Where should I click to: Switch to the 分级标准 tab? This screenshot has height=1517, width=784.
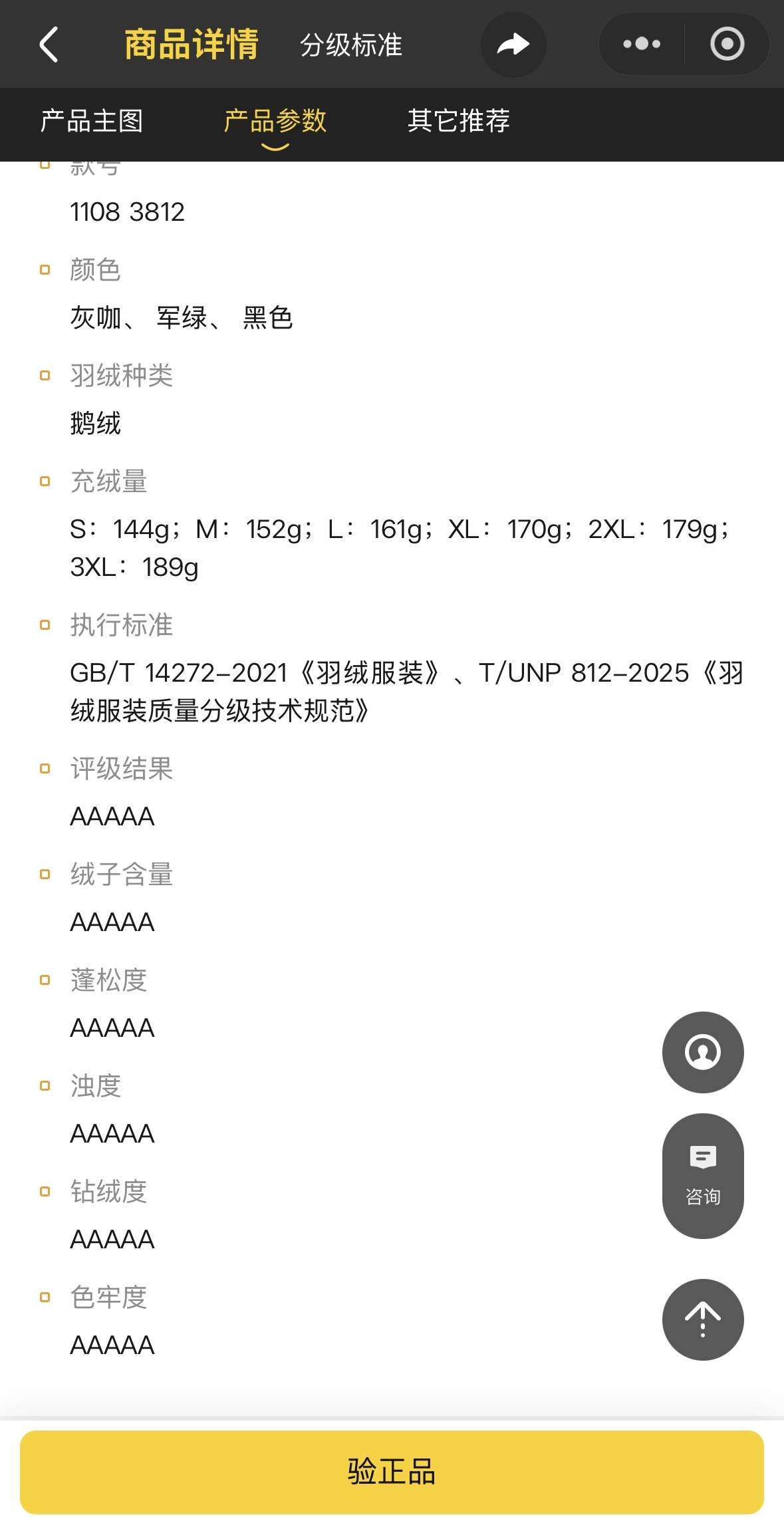351,45
